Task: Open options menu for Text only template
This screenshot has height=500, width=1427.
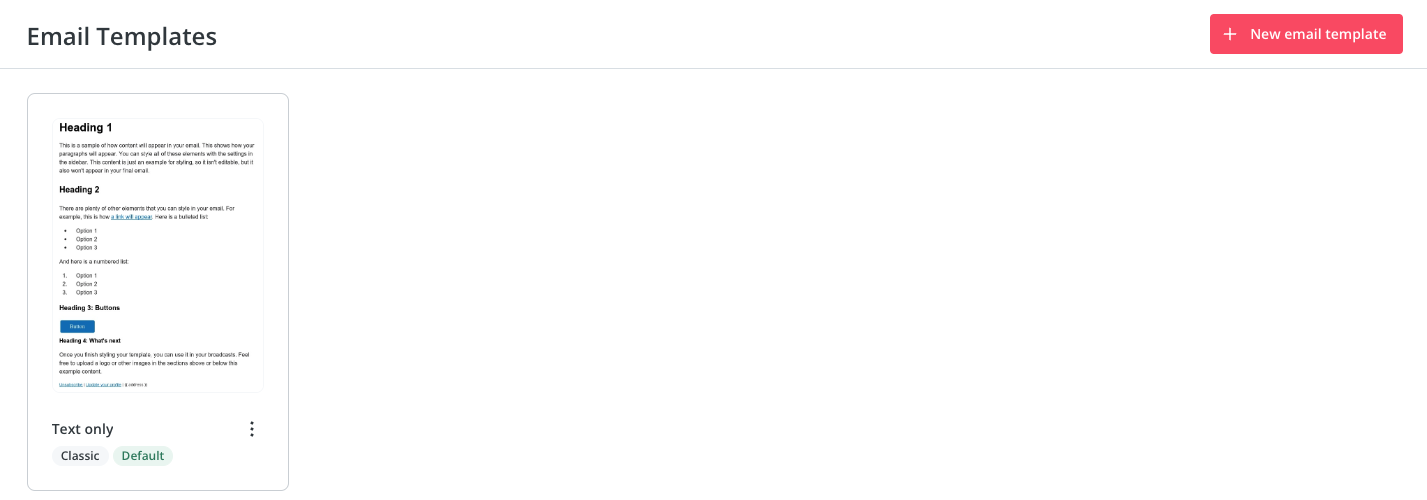Action: [252, 429]
